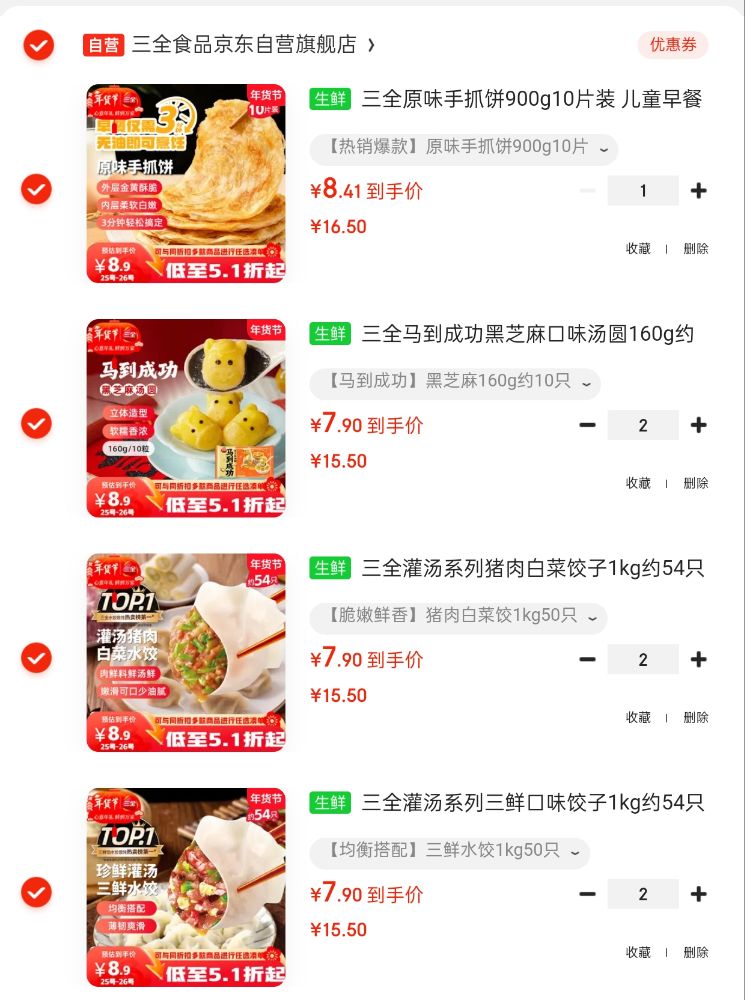The image size is (745, 1000).
Task: Tap the 优惠券 coupon button
Action: [x=672, y=45]
